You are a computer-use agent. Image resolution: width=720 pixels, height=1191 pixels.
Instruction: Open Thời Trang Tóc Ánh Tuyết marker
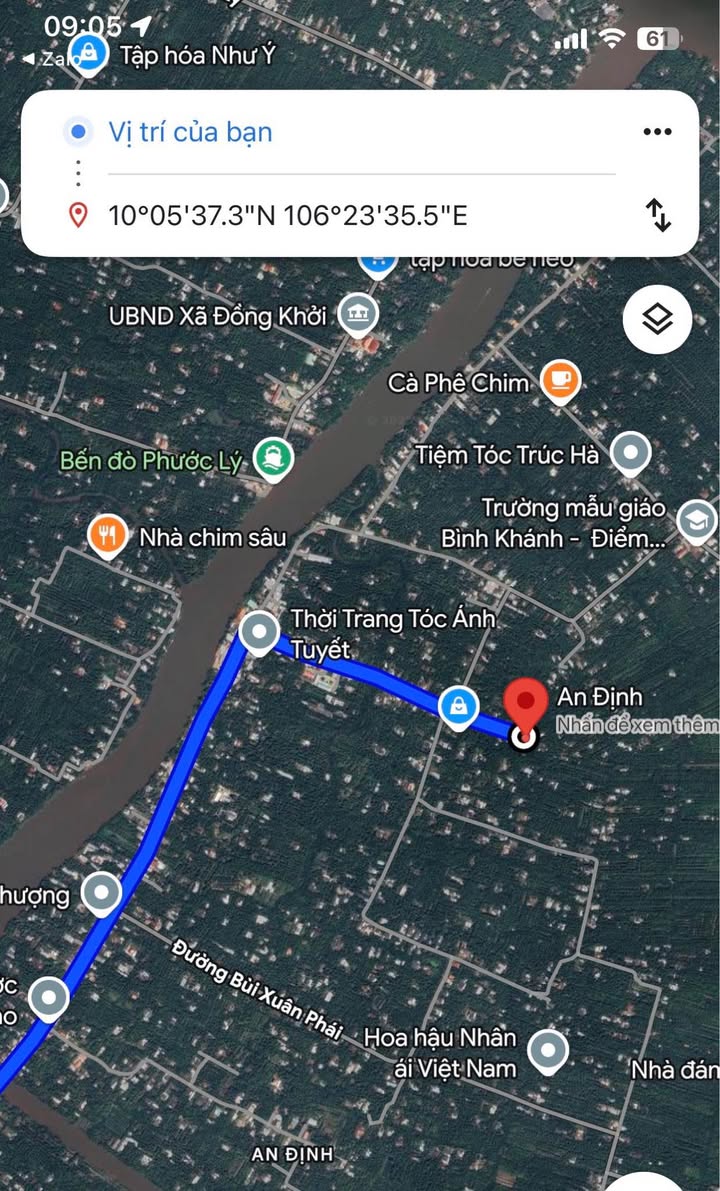click(261, 632)
